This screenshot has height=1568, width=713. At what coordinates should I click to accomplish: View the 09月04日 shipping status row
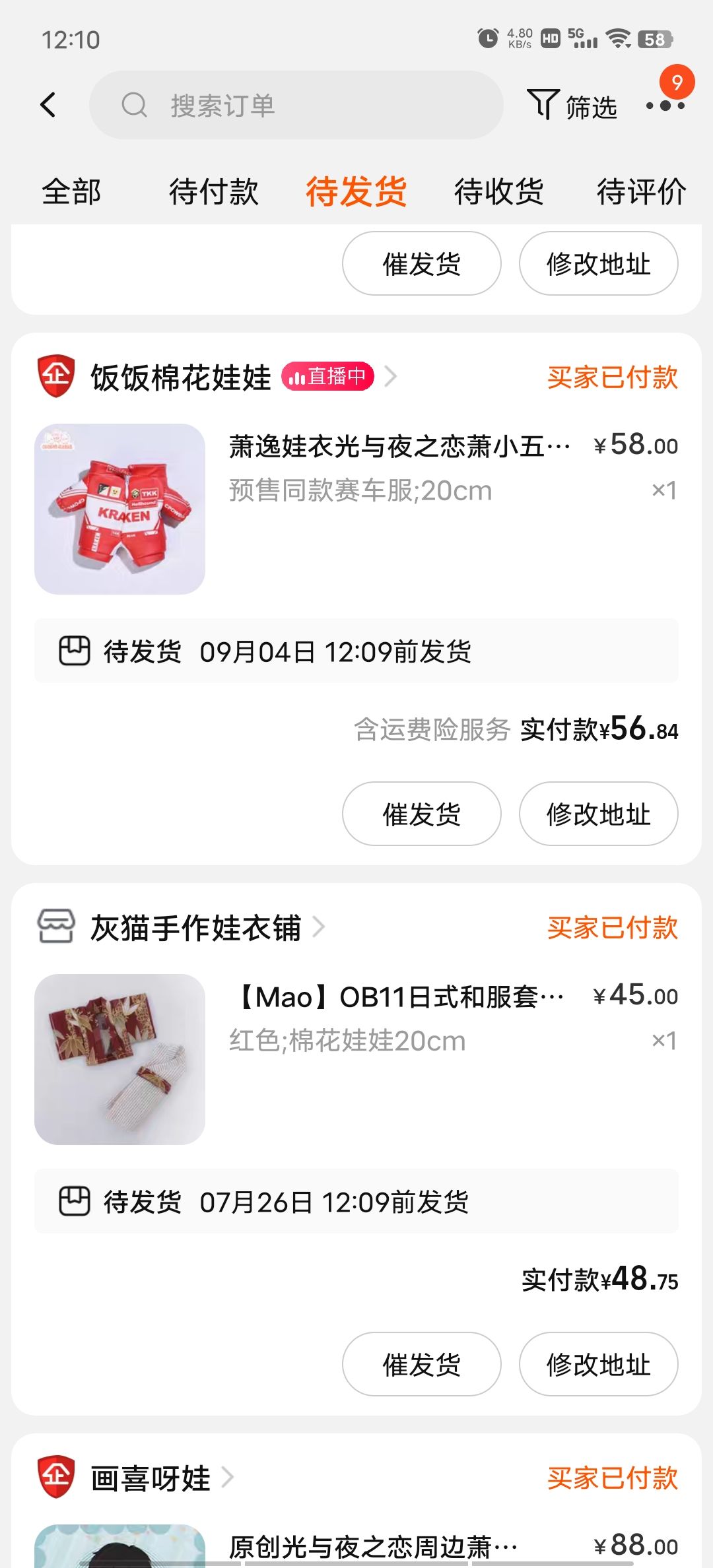(x=356, y=651)
